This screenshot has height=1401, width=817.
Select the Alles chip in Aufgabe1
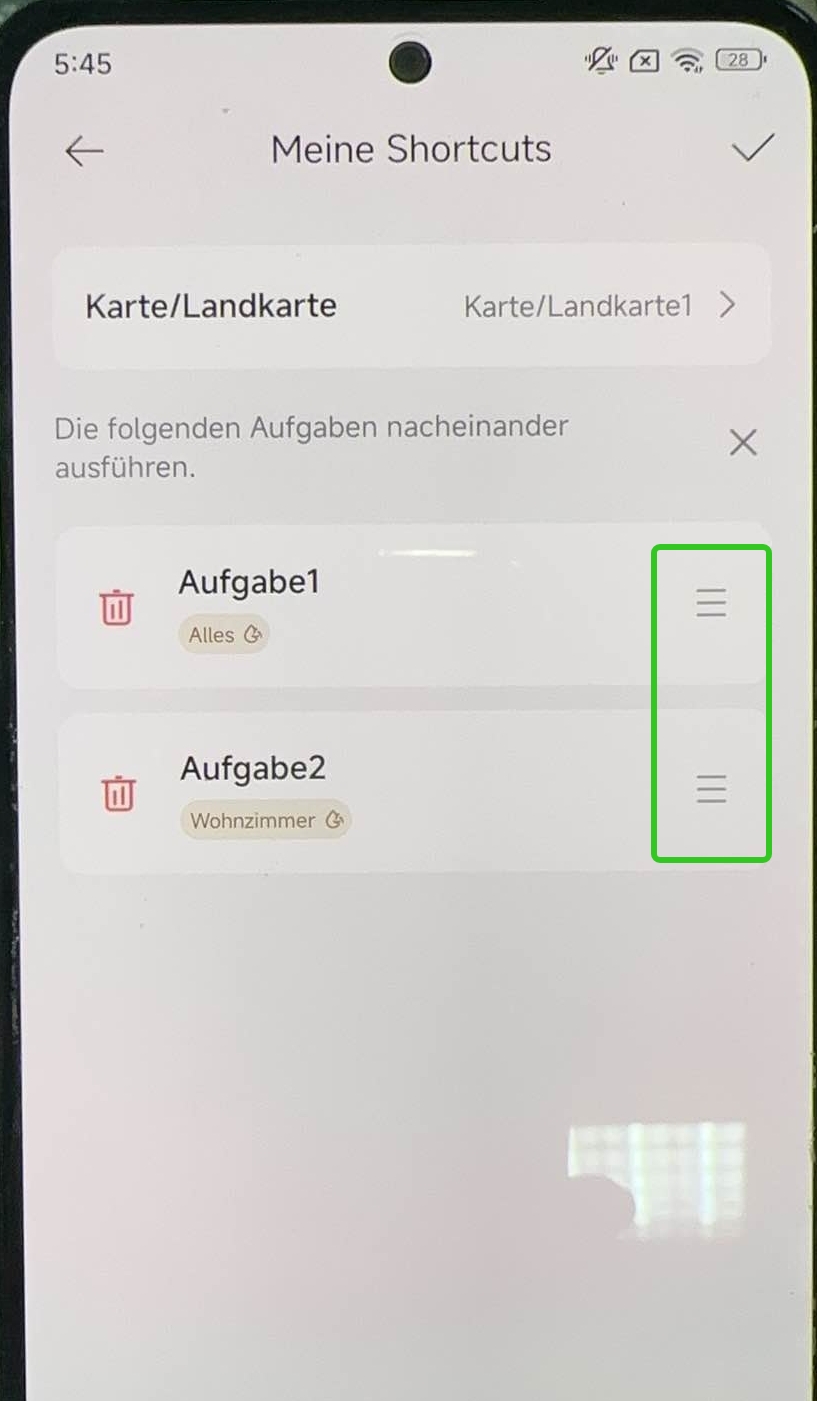tap(224, 635)
